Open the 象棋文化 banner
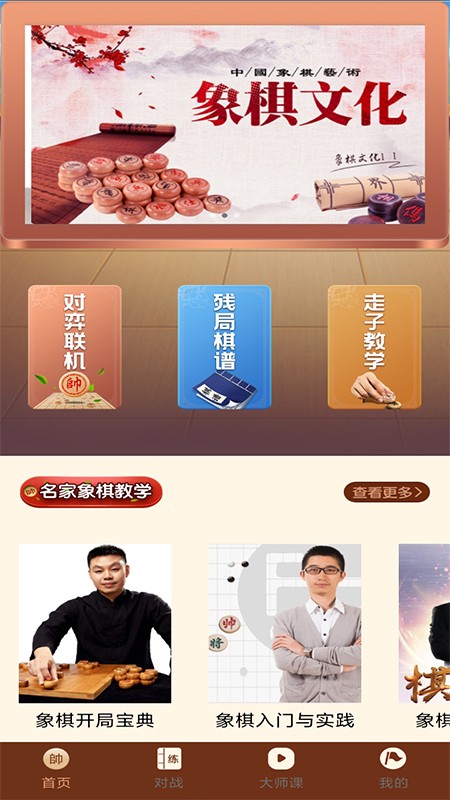 pyautogui.click(x=225, y=124)
